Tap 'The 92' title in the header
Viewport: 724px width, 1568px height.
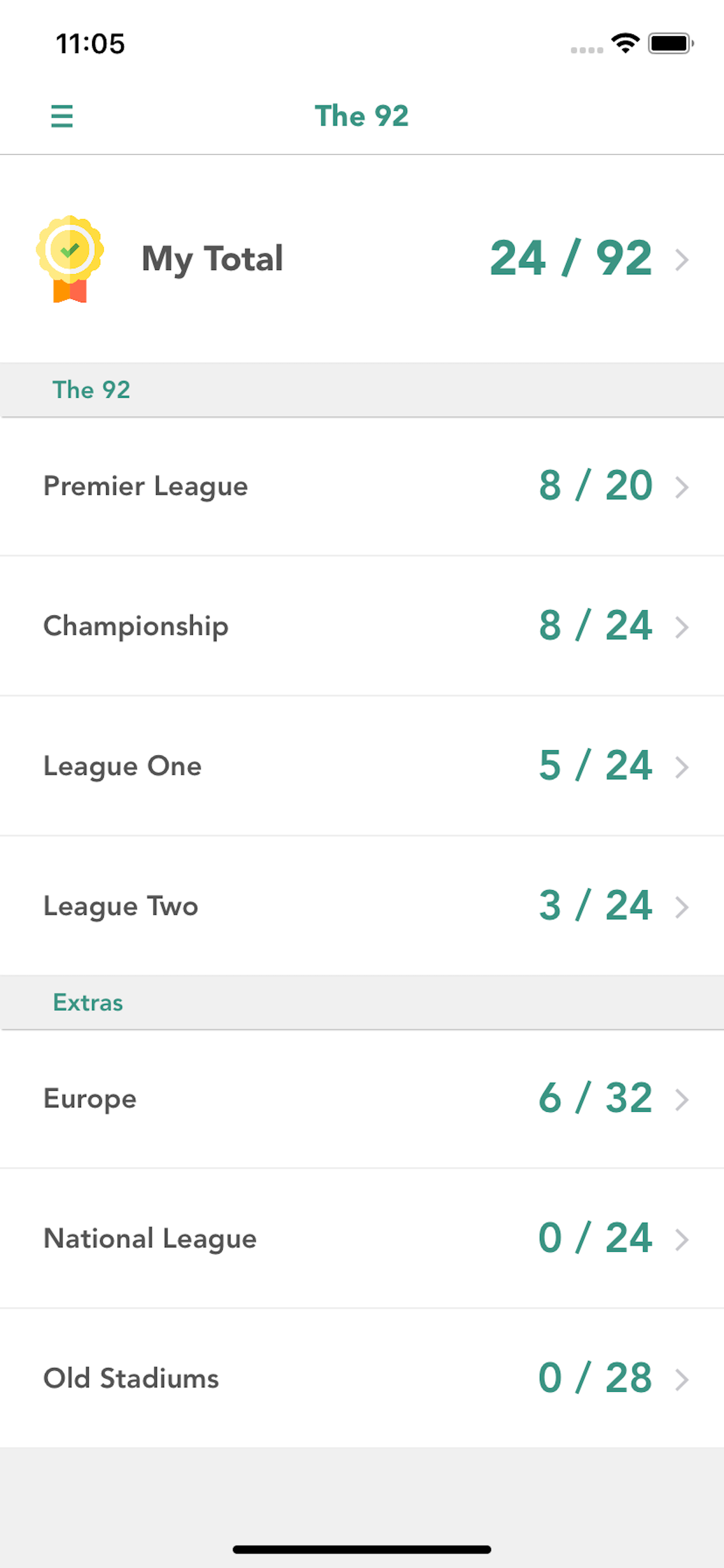pyautogui.click(x=362, y=116)
